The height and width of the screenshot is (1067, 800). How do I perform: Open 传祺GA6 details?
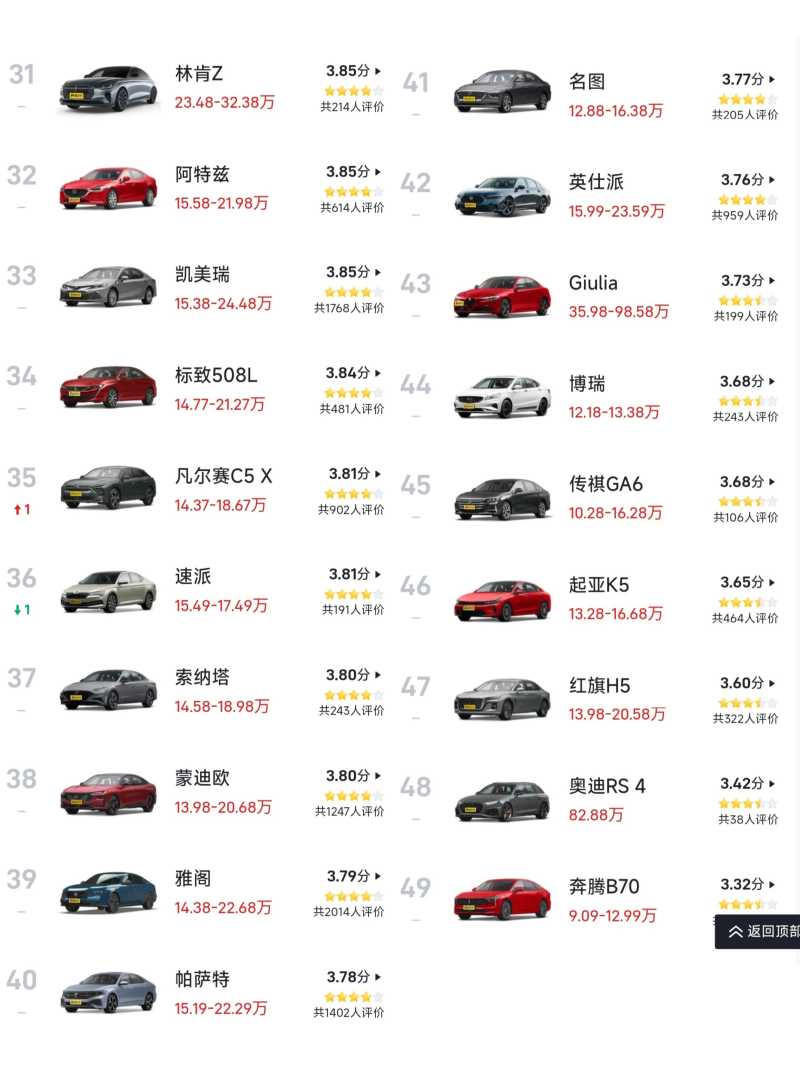coord(606,484)
